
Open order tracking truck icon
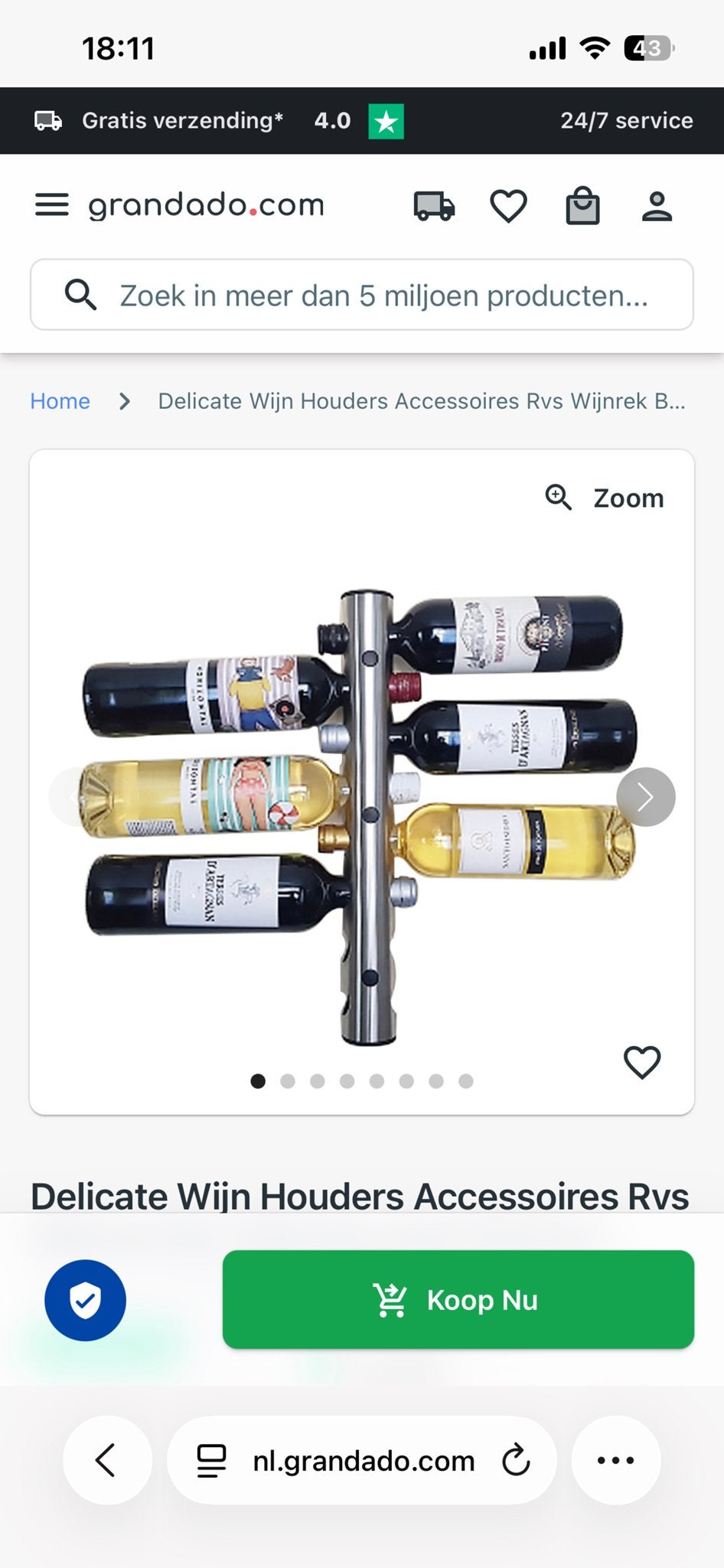coord(434,206)
